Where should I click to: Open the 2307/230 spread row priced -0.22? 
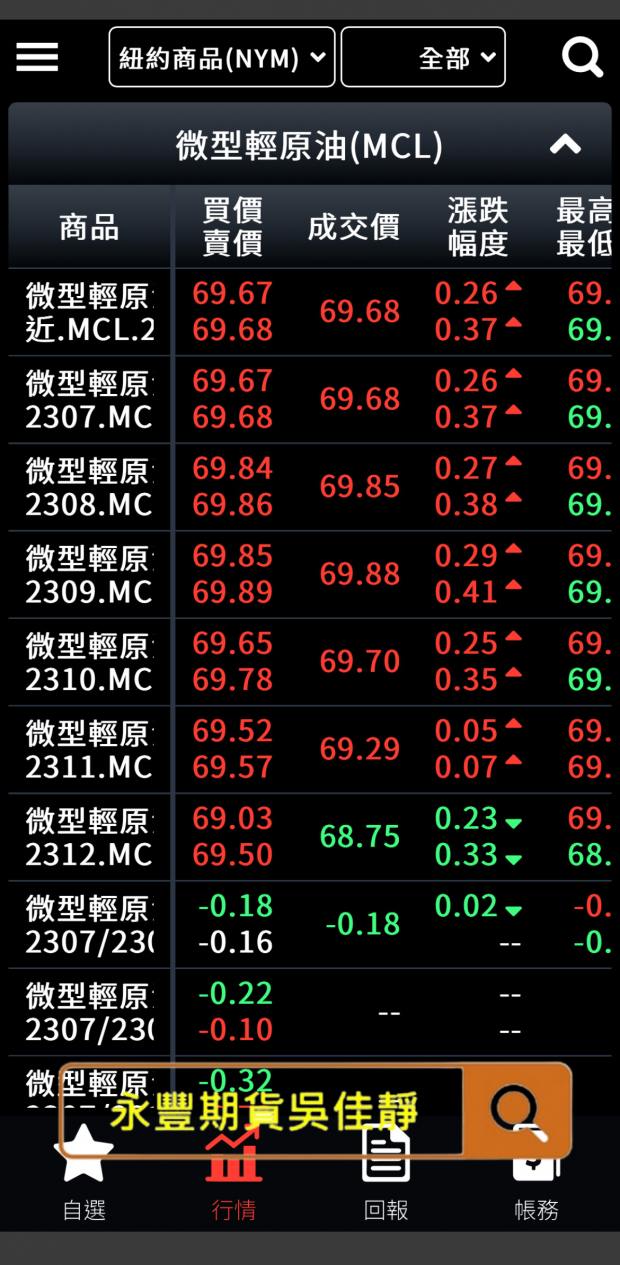click(310, 1012)
